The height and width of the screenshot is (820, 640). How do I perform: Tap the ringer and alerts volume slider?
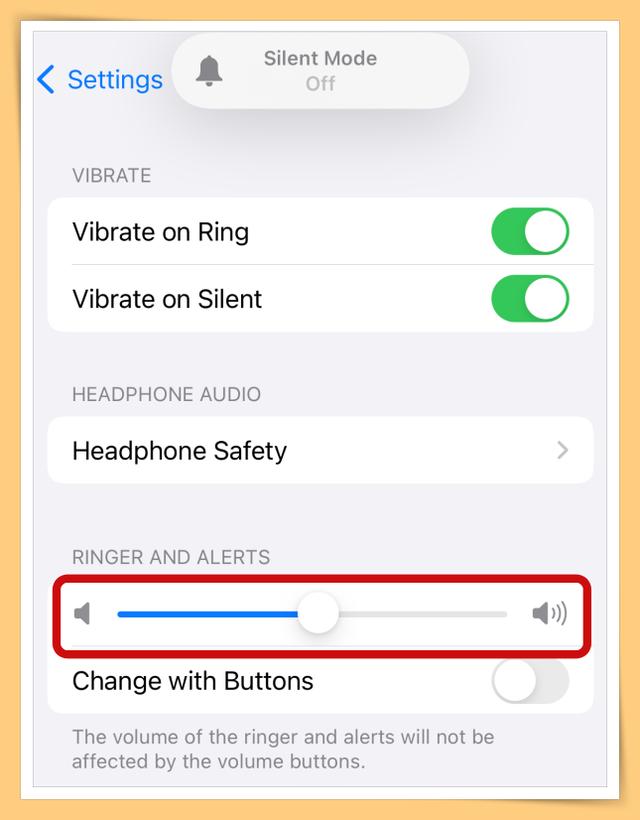pos(318,613)
